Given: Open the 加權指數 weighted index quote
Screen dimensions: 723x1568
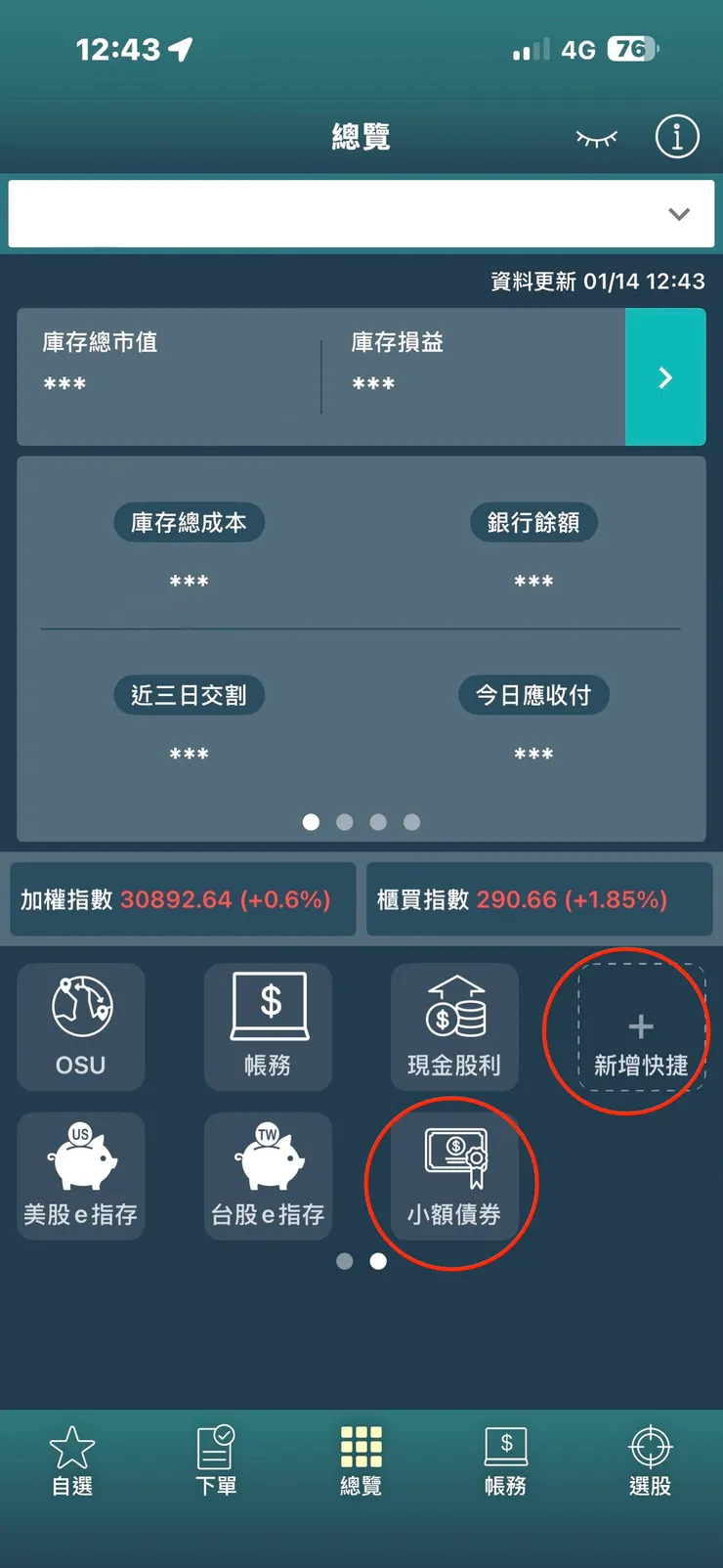Looking at the screenshot, I should click(x=182, y=899).
